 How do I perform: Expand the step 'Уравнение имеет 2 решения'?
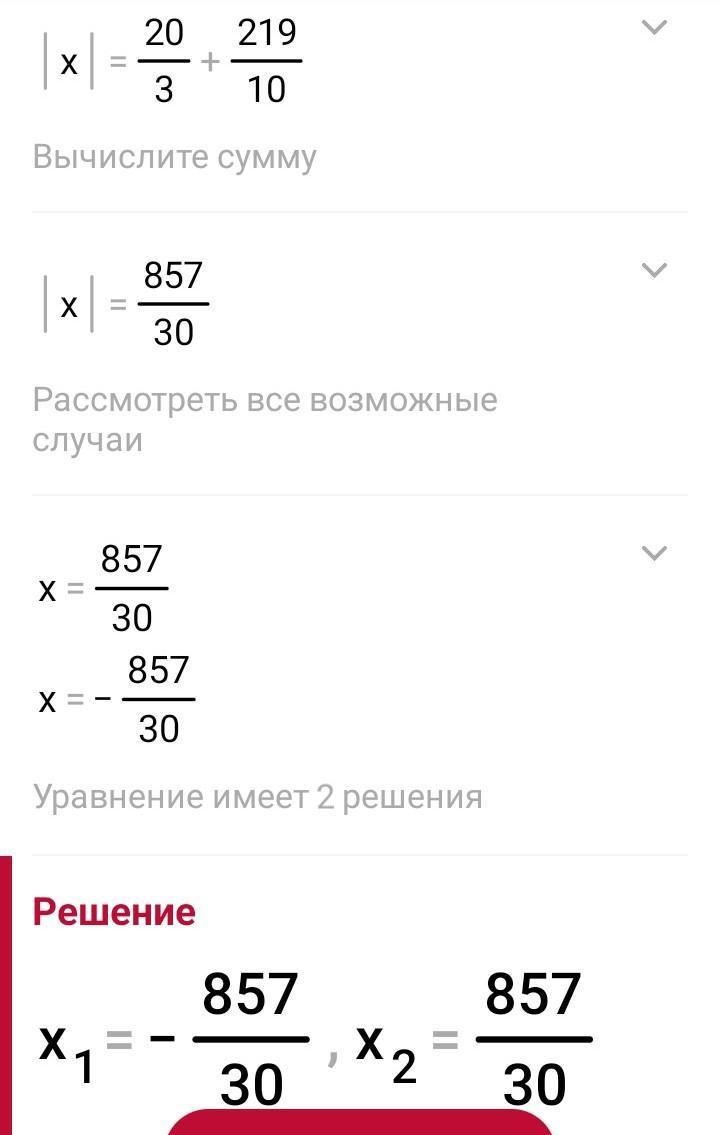[653, 553]
